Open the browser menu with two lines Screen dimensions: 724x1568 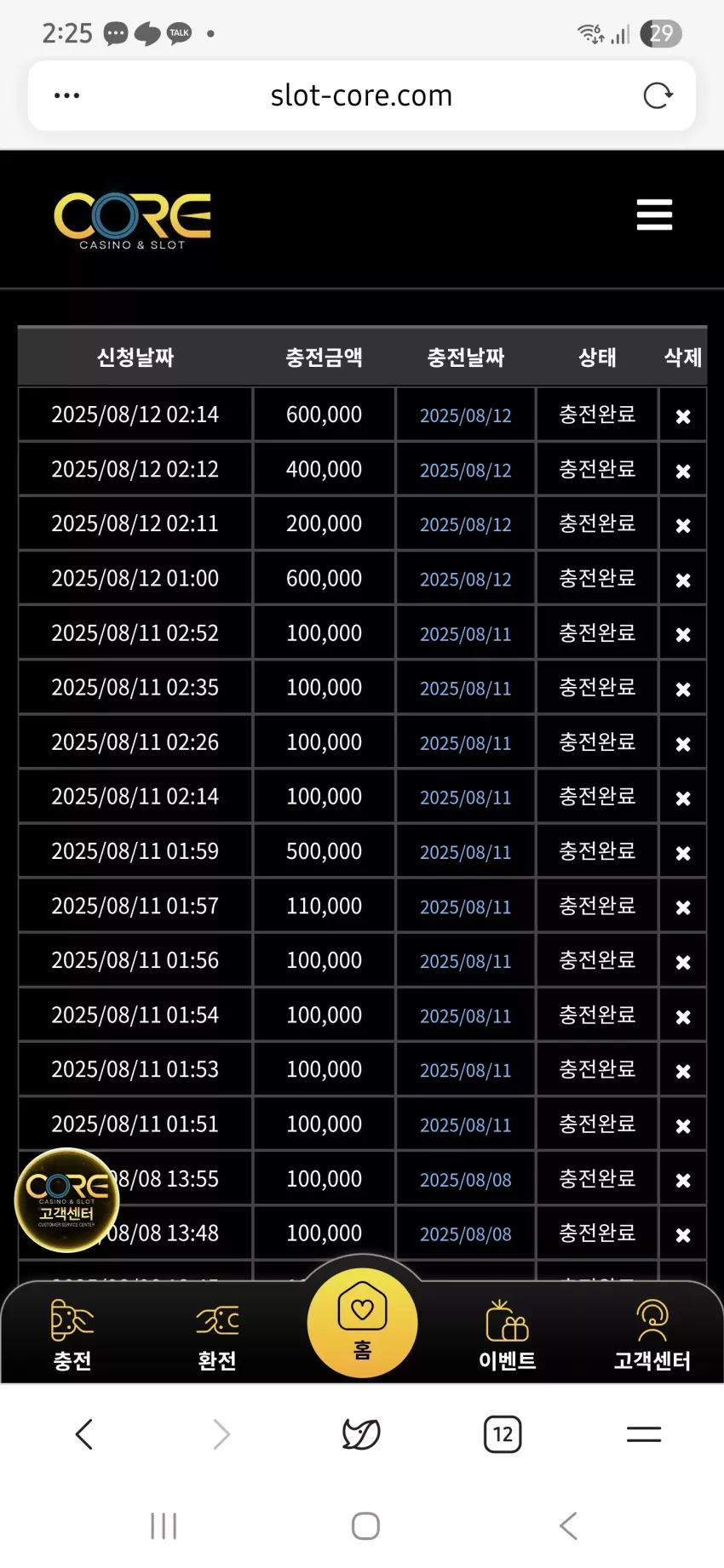644,1434
